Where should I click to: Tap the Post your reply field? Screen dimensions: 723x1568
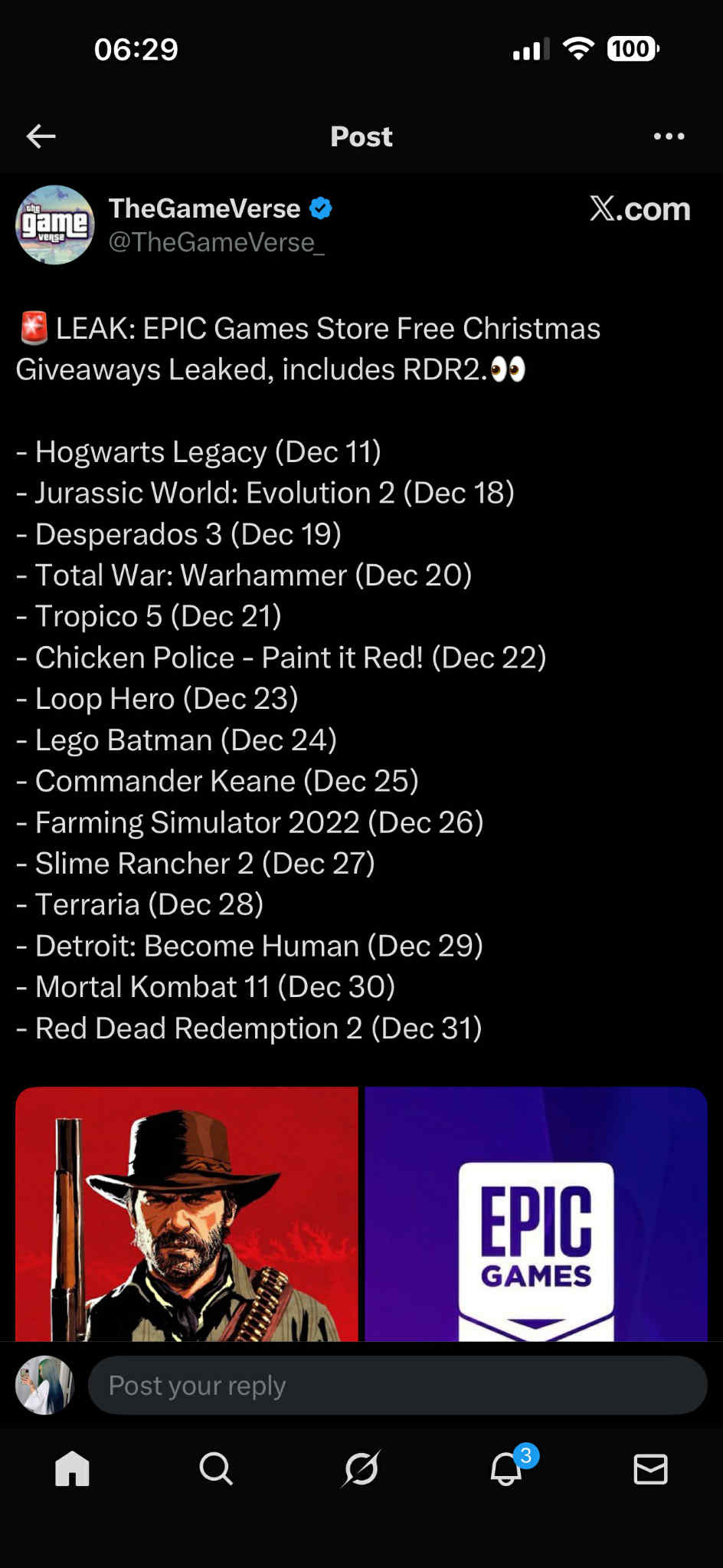[x=397, y=1386]
